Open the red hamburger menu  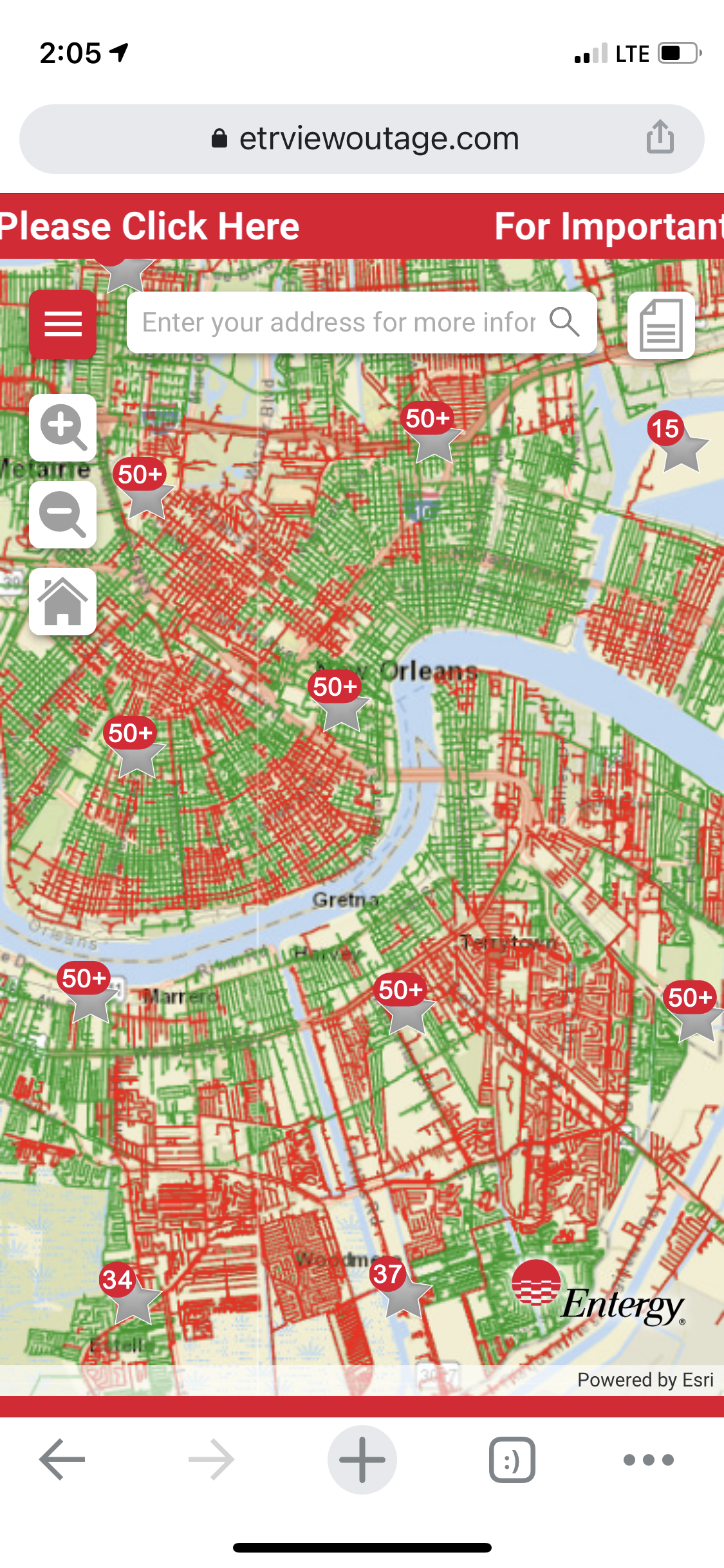point(62,324)
